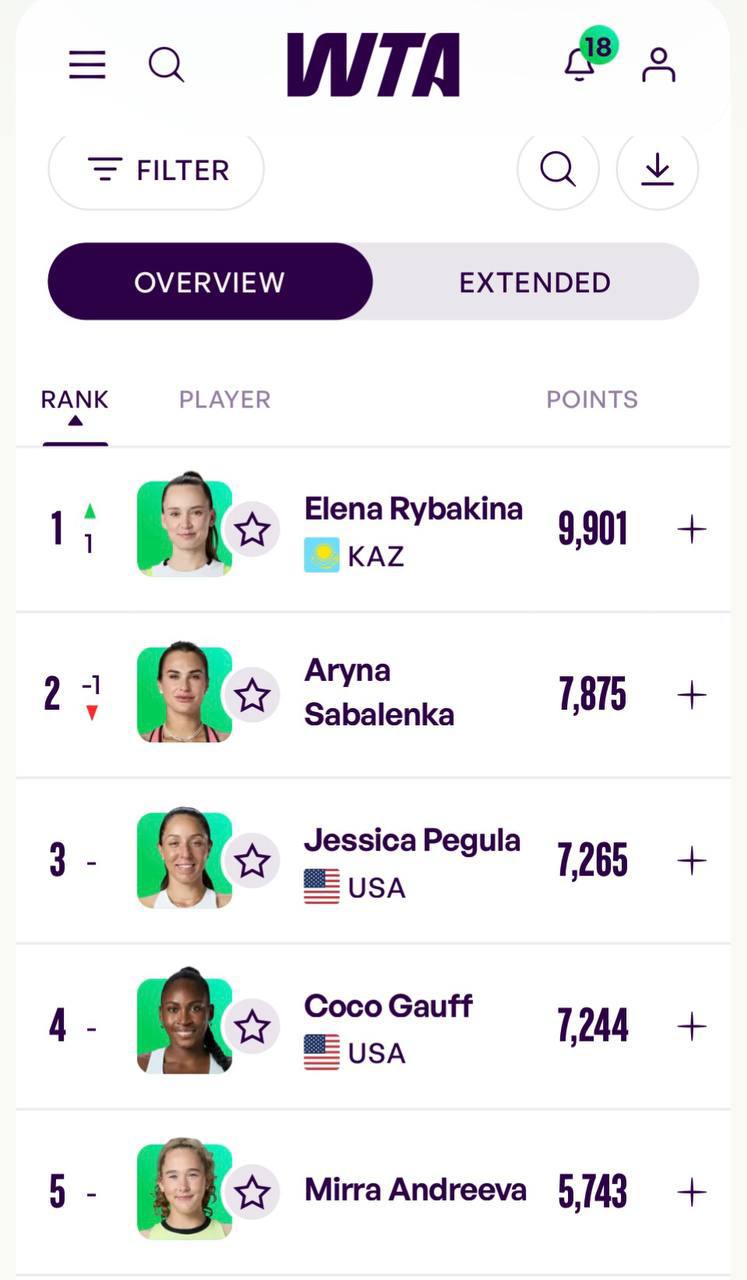Expand Coco Gauff's points details

(692, 1027)
